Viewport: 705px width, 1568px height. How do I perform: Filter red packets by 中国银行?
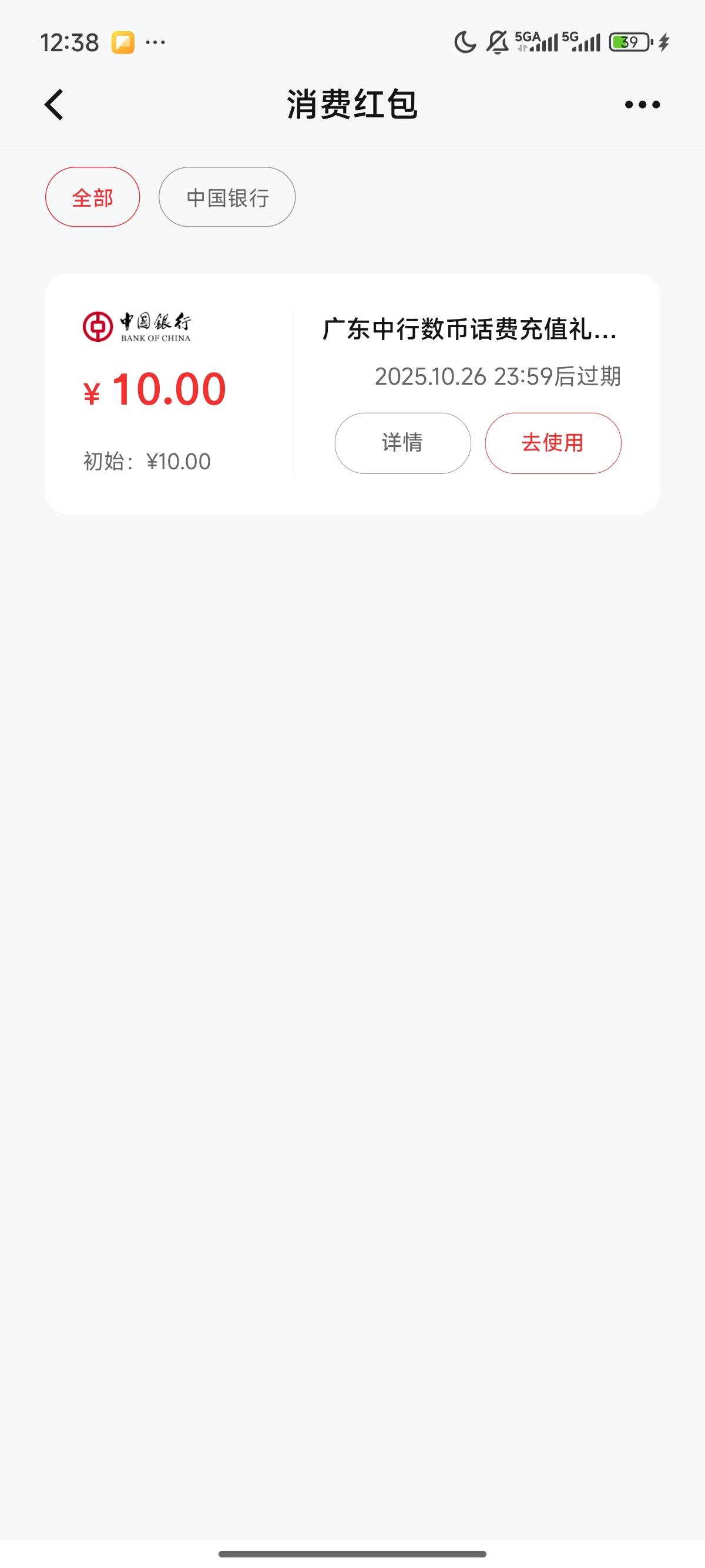(x=227, y=197)
